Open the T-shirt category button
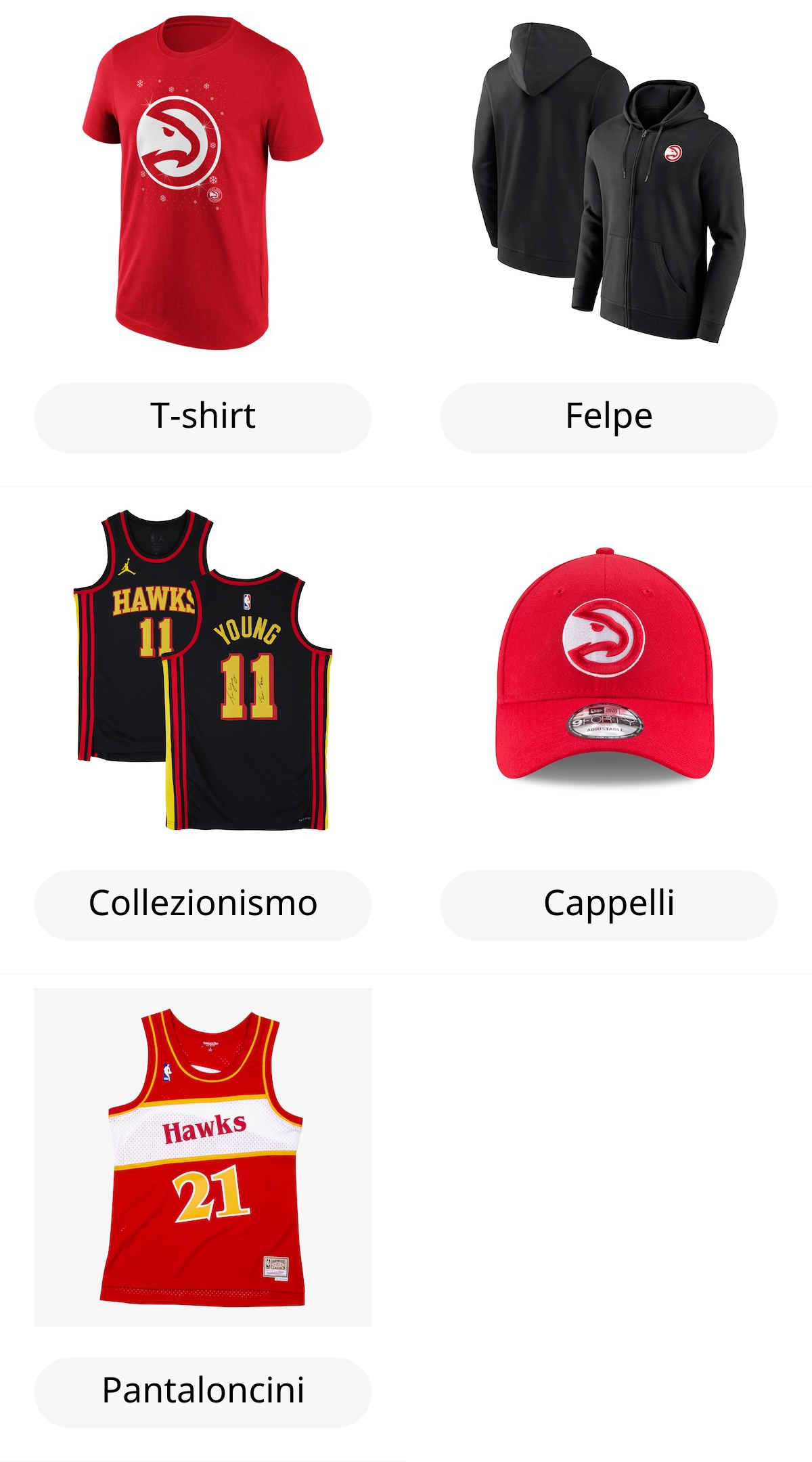Screen dimensions: 812x1462 tap(203, 417)
